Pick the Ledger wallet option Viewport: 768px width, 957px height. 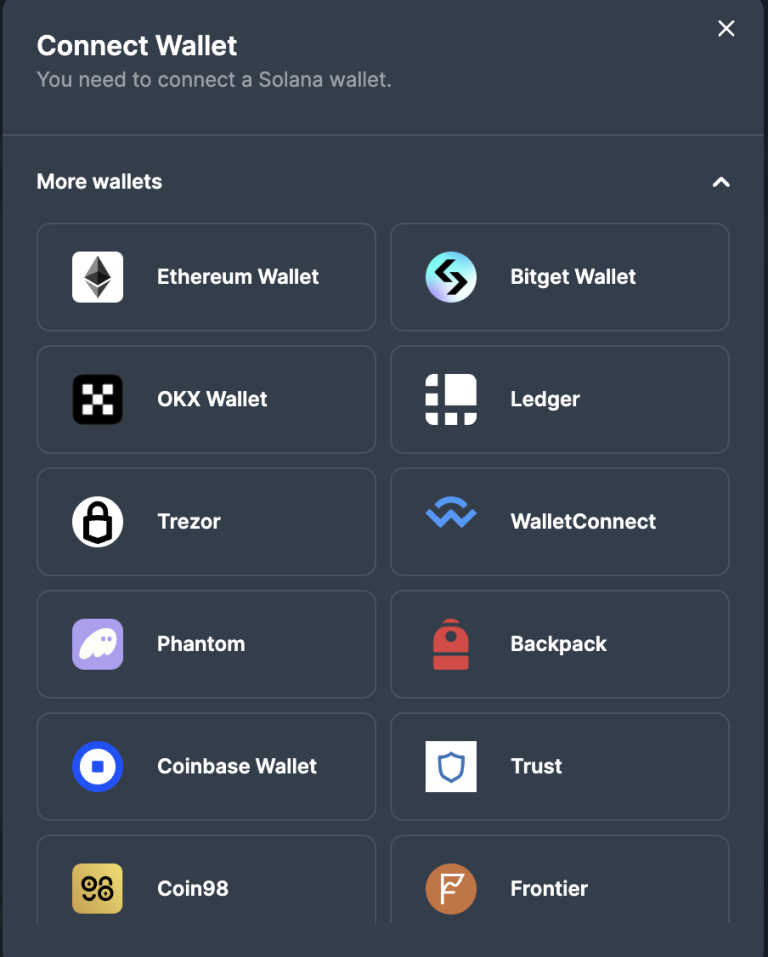coord(559,399)
